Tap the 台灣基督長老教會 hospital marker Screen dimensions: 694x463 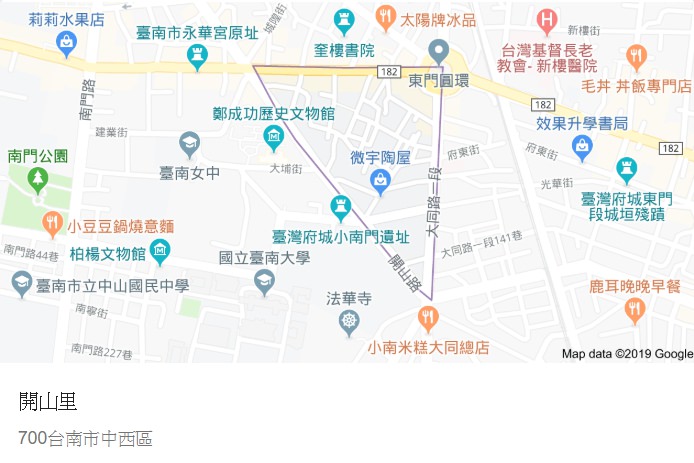[x=547, y=19]
